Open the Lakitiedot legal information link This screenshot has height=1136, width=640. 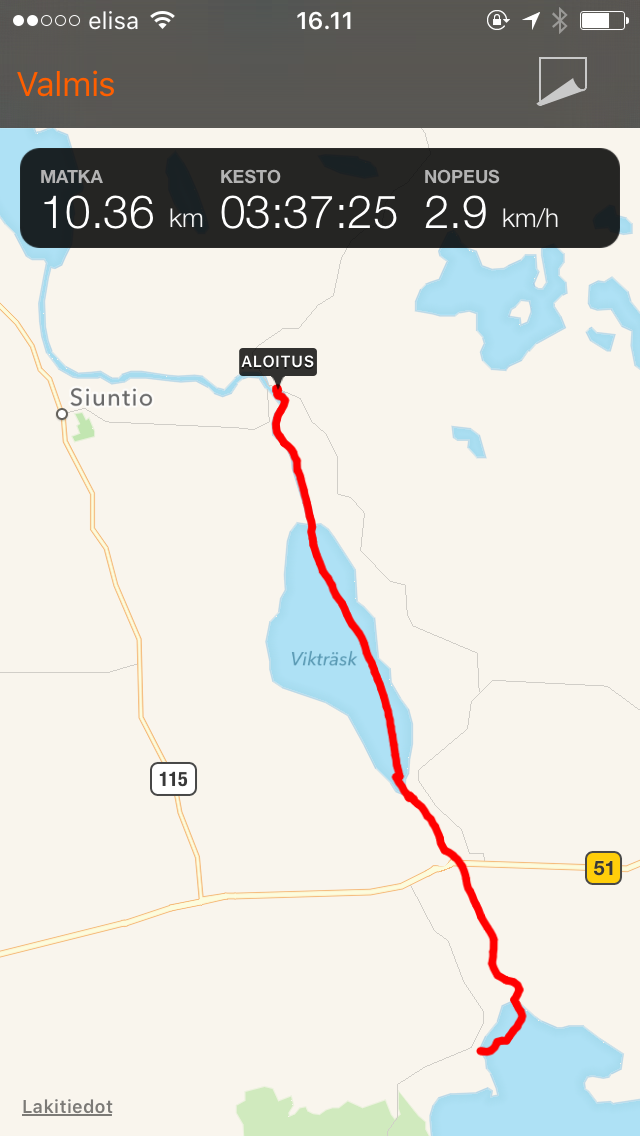pos(67,1107)
